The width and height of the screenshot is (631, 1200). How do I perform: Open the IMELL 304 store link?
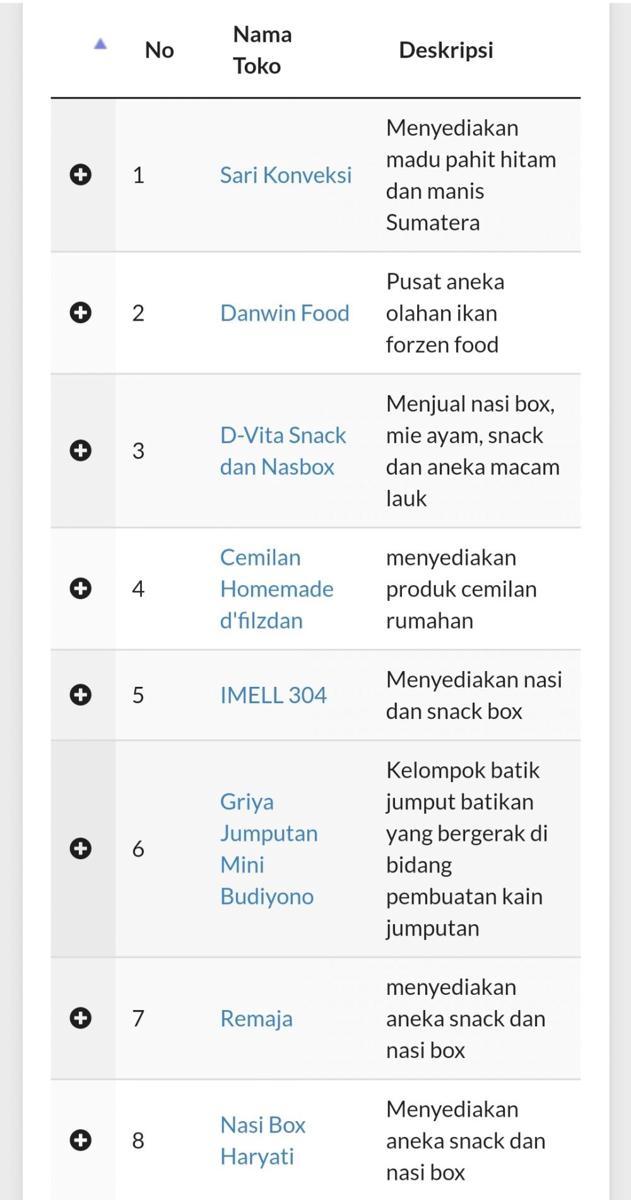click(273, 695)
